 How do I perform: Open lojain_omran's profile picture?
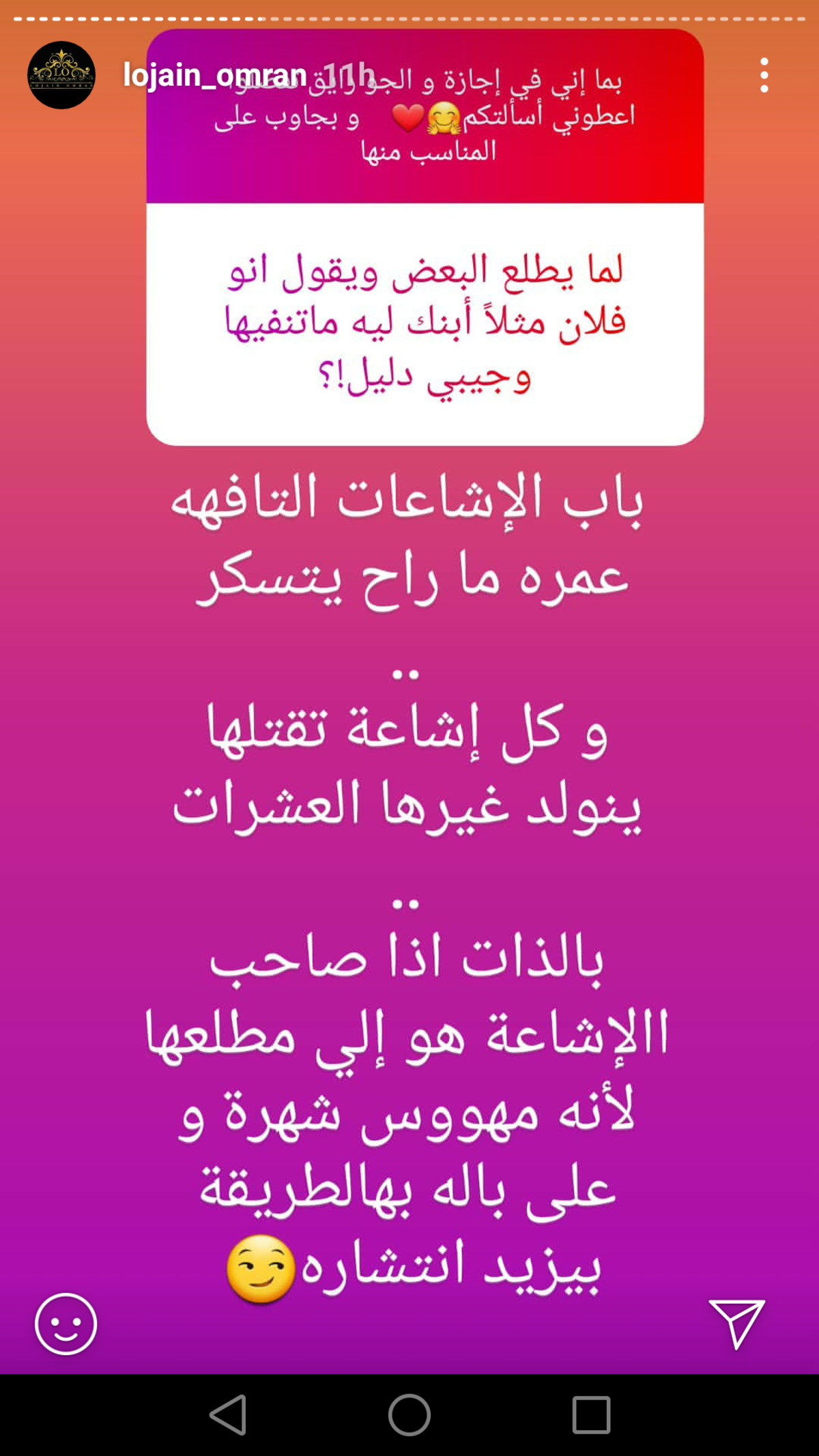coord(61,75)
